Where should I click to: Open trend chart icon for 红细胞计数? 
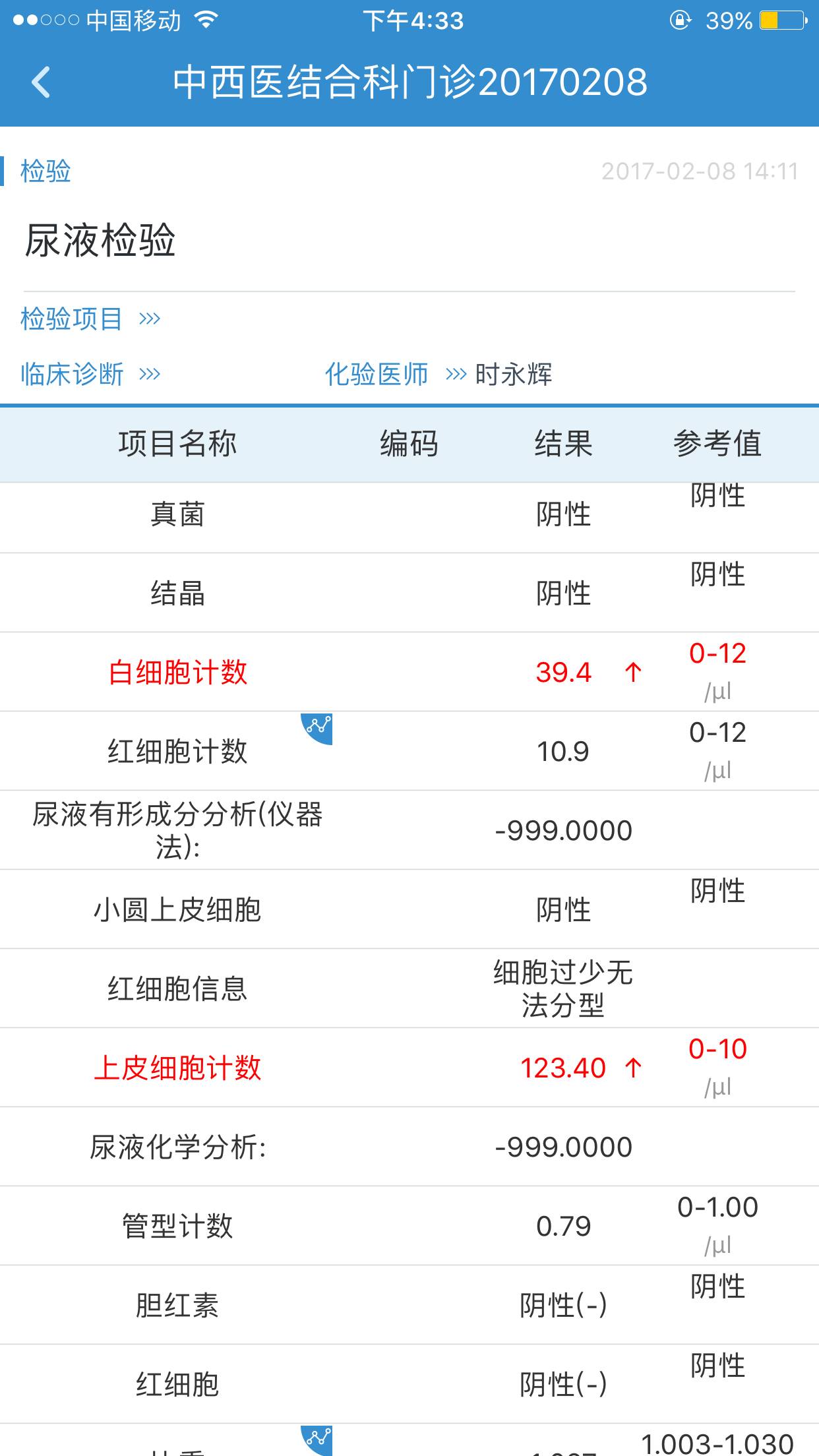[317, 728]
